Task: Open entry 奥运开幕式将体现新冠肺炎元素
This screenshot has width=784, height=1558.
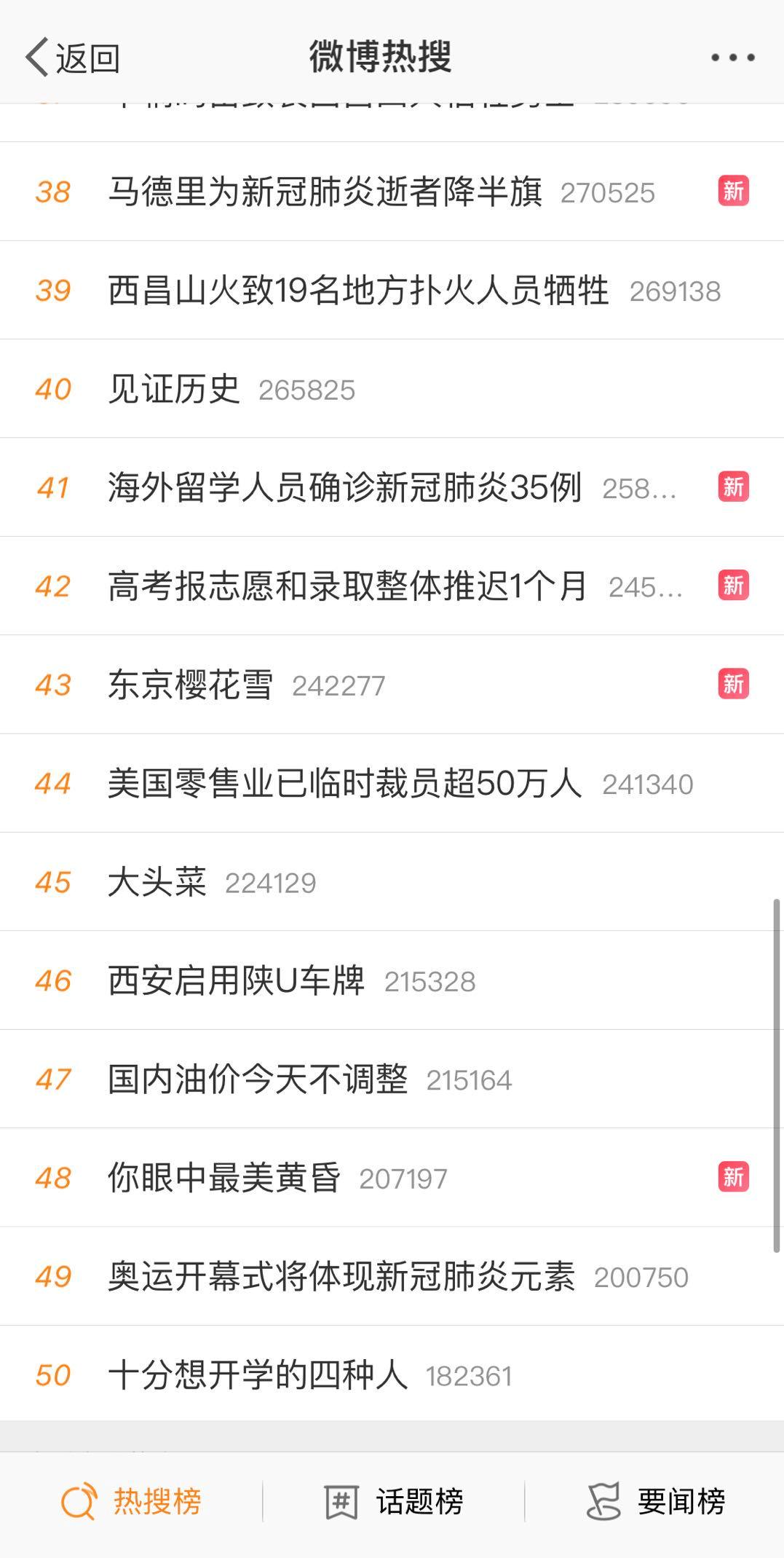Action: tap(342, 1275)
